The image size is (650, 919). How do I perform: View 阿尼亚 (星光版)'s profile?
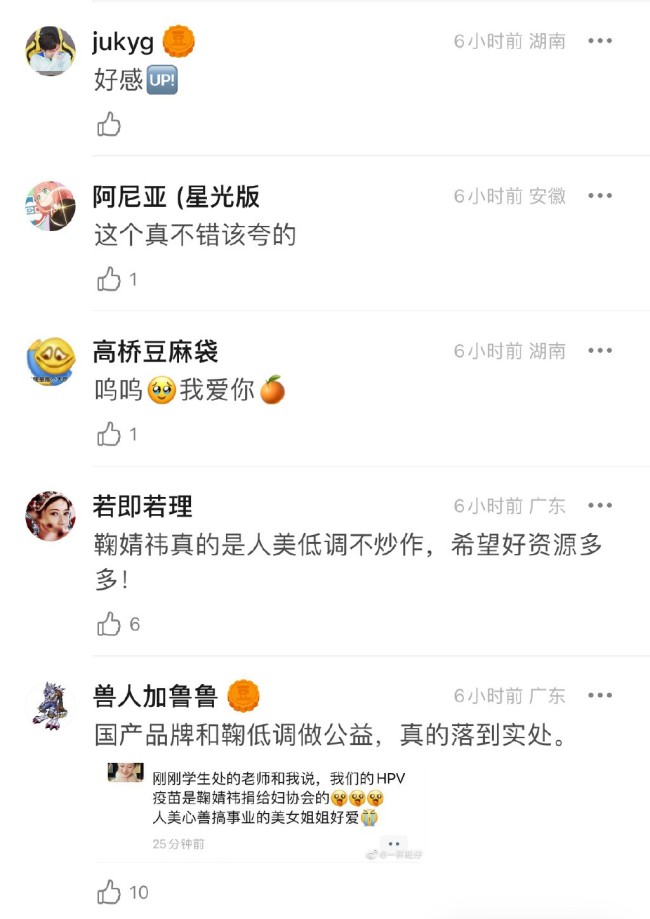pyautogui.click(x=50, y=206)
